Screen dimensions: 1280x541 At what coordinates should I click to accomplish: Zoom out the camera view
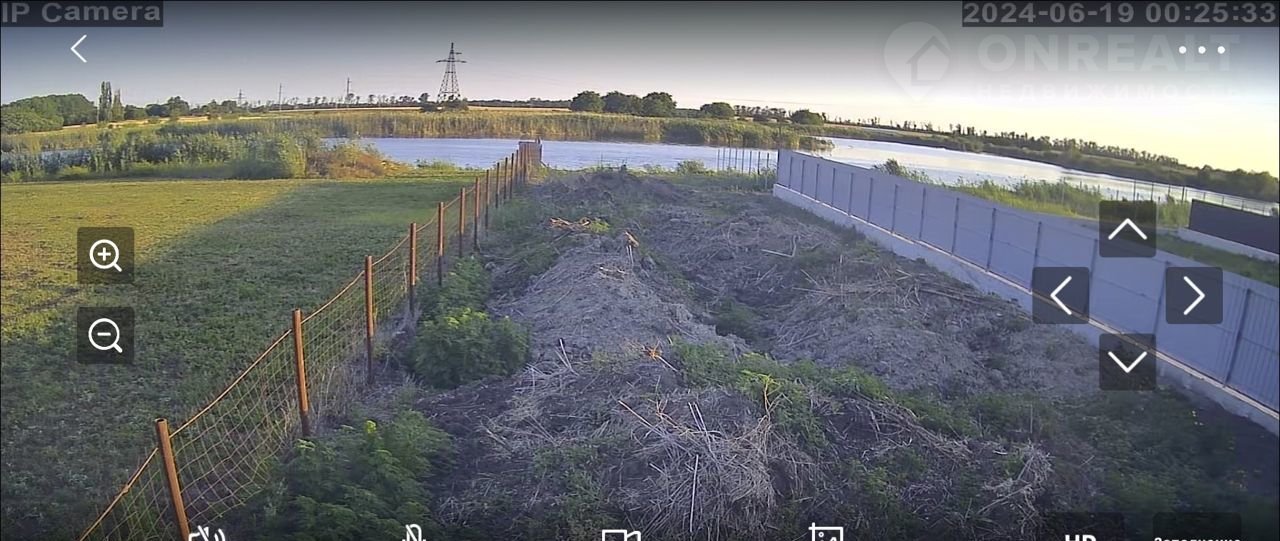click(105, 335)
